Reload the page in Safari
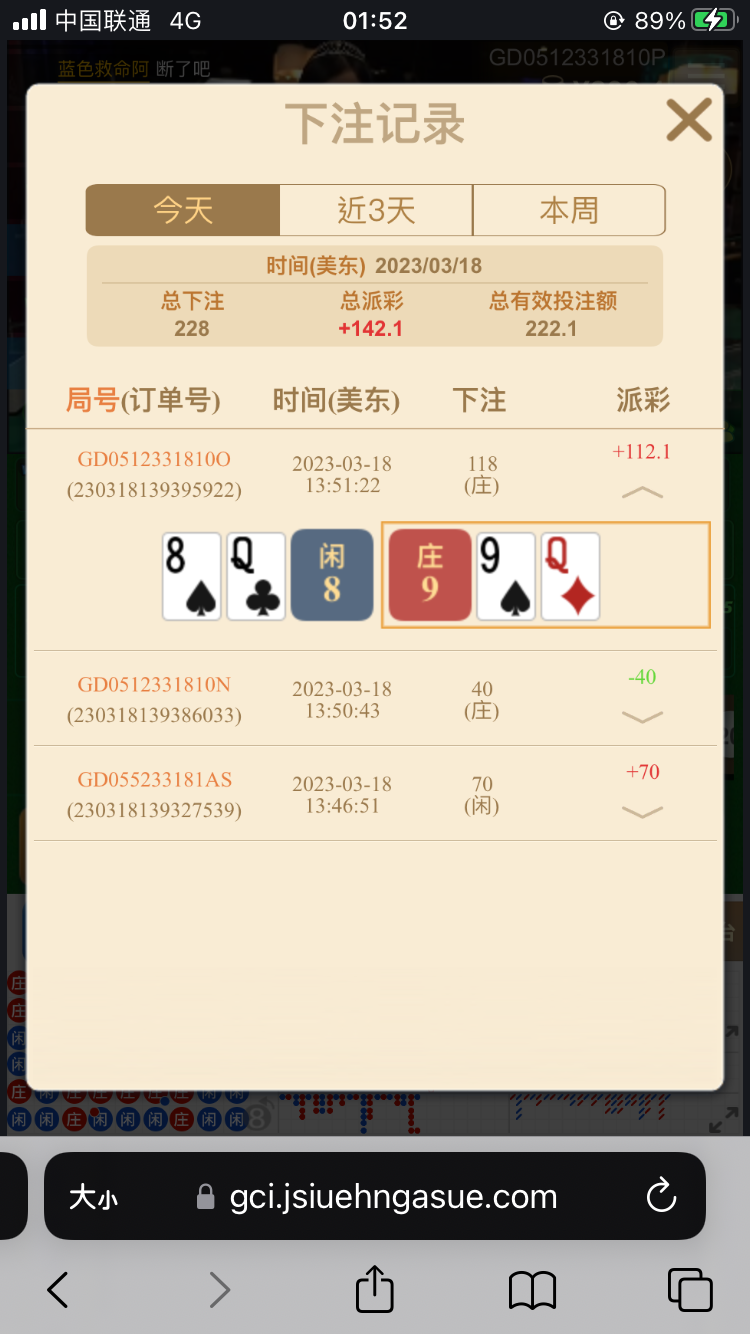Viewport: 750px width, 1334px height. coord(661,1196)
